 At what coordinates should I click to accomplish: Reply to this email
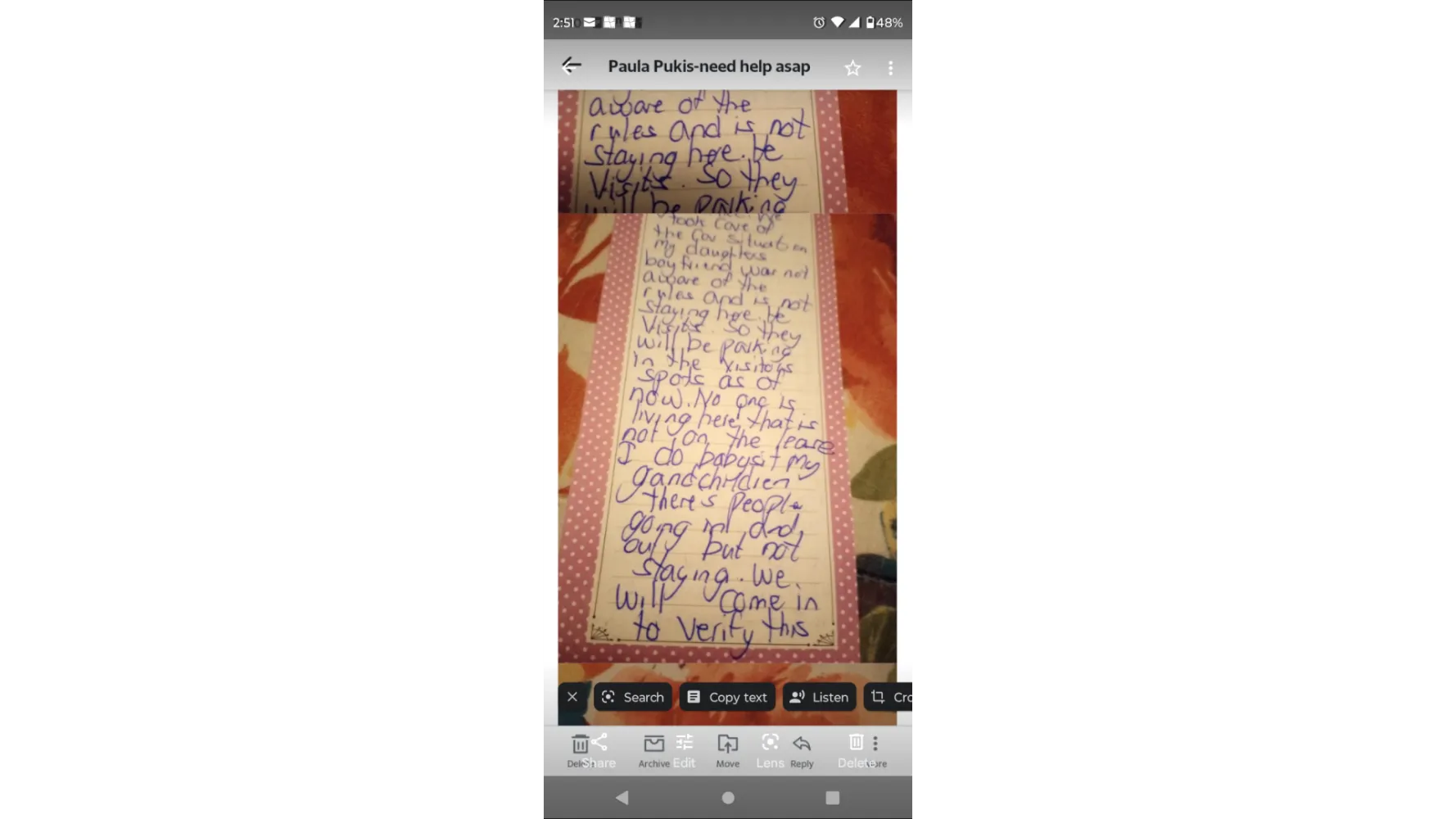[802, 750]
